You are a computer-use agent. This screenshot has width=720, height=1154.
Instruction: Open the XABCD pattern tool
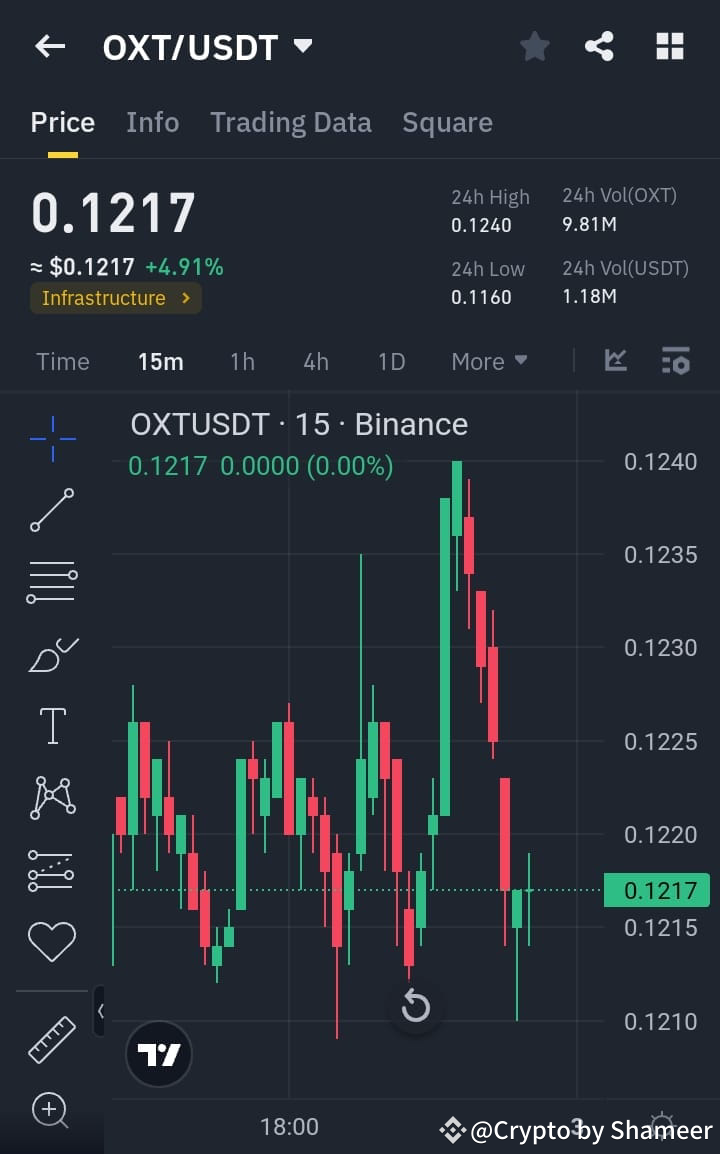point(52,797)
